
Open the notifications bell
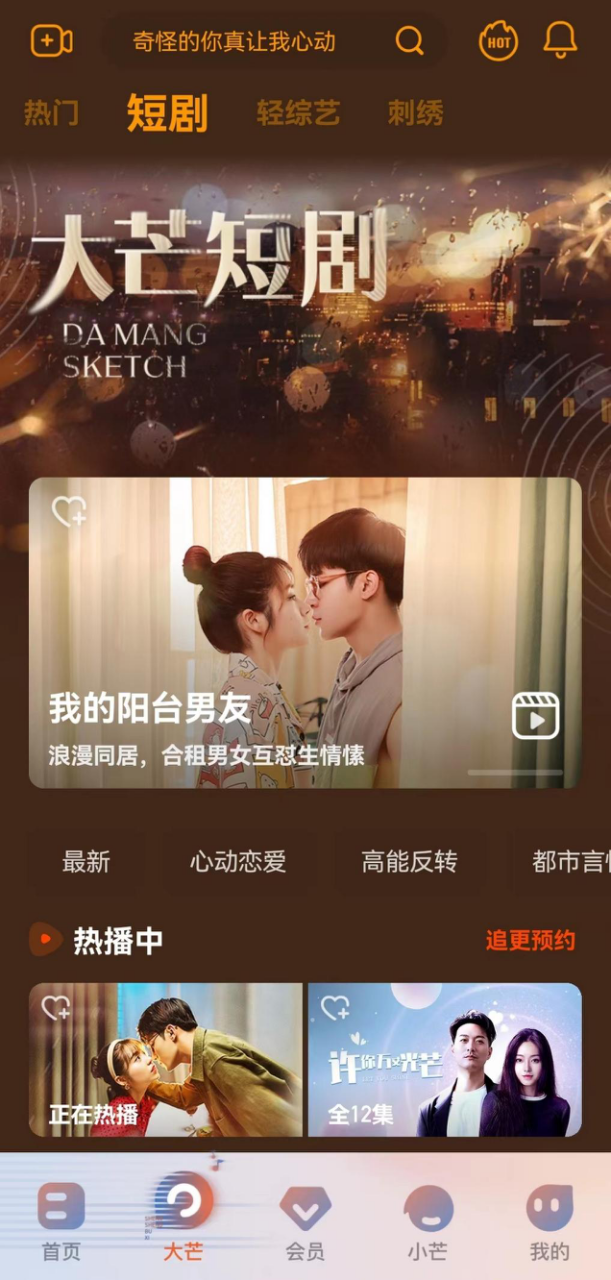pos(560,40)
